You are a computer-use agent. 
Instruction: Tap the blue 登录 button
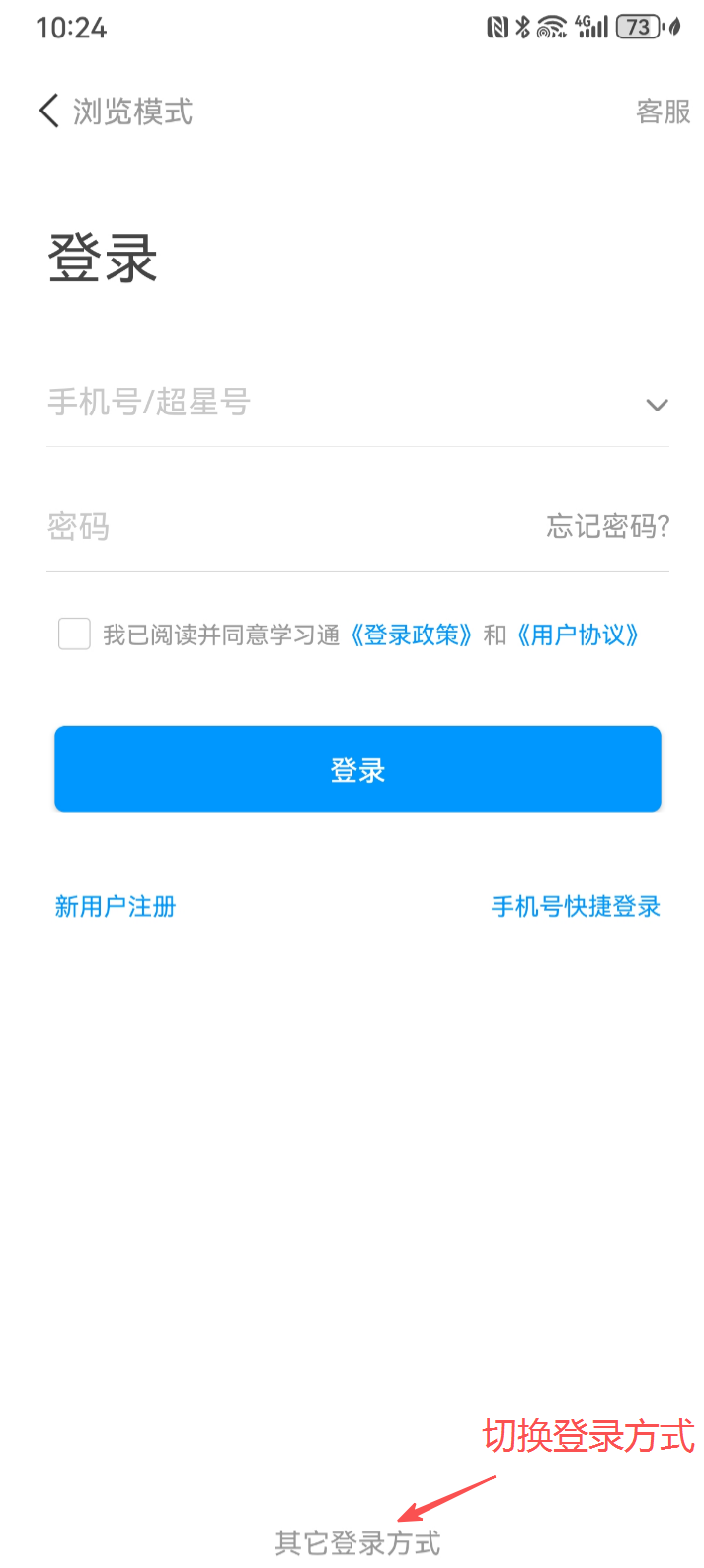(x=357, y=770)
